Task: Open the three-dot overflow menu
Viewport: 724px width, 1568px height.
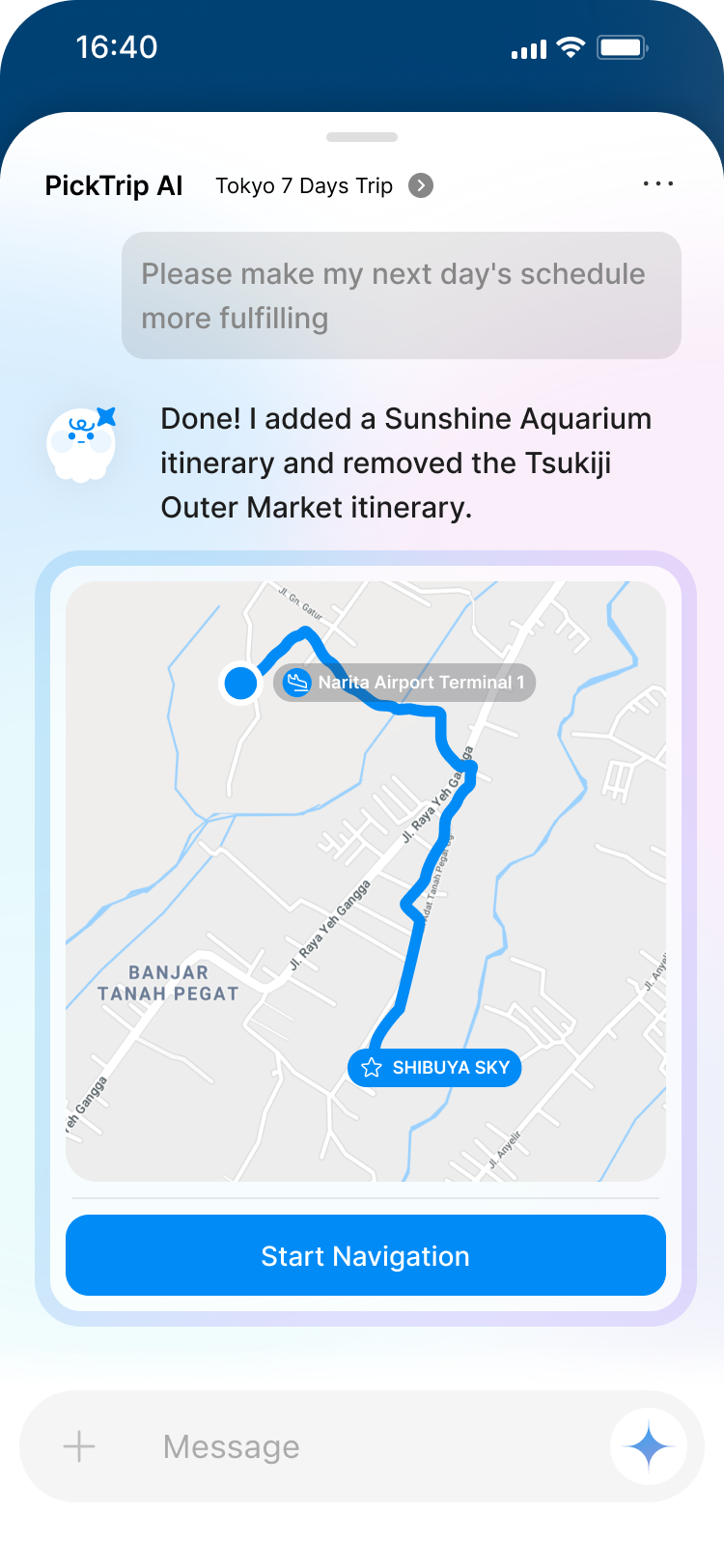Action: [657, 184]
